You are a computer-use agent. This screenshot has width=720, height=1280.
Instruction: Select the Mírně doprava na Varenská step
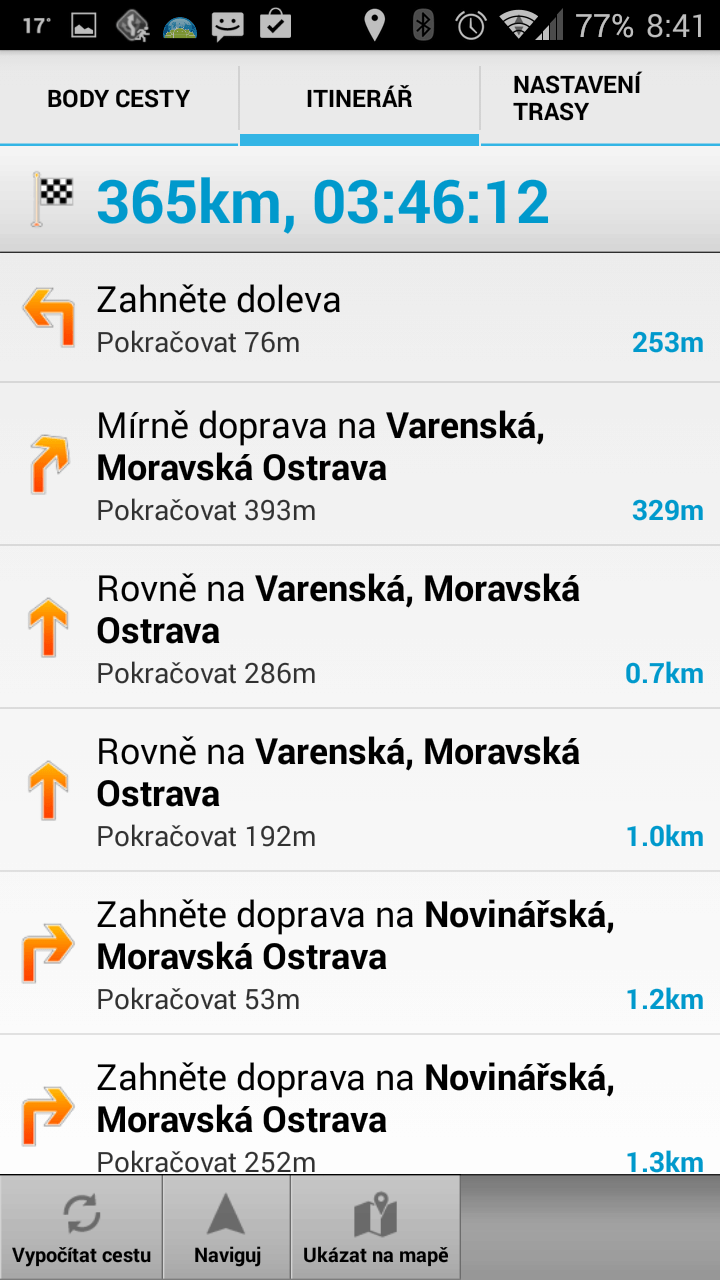point(360,465)
